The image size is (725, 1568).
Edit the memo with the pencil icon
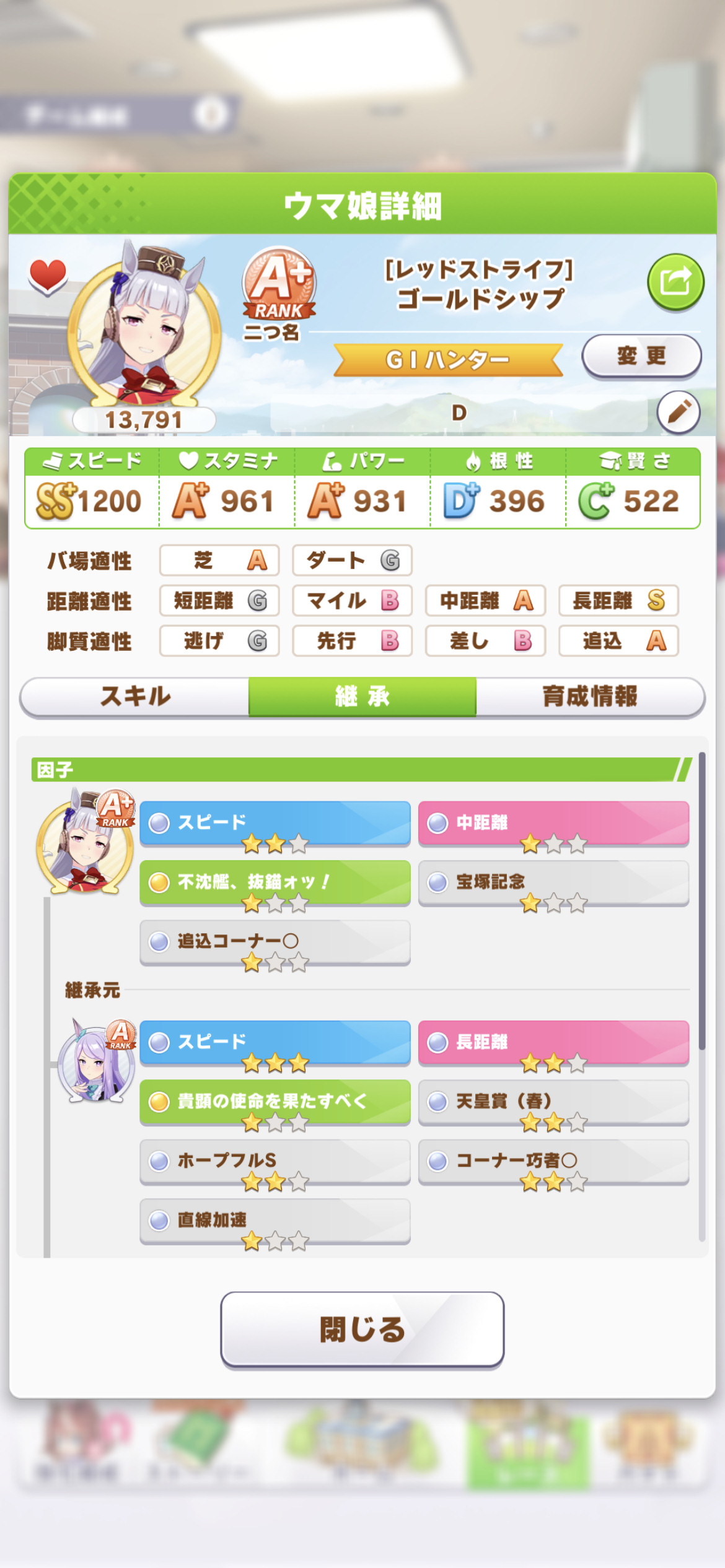tap(679, 412)
